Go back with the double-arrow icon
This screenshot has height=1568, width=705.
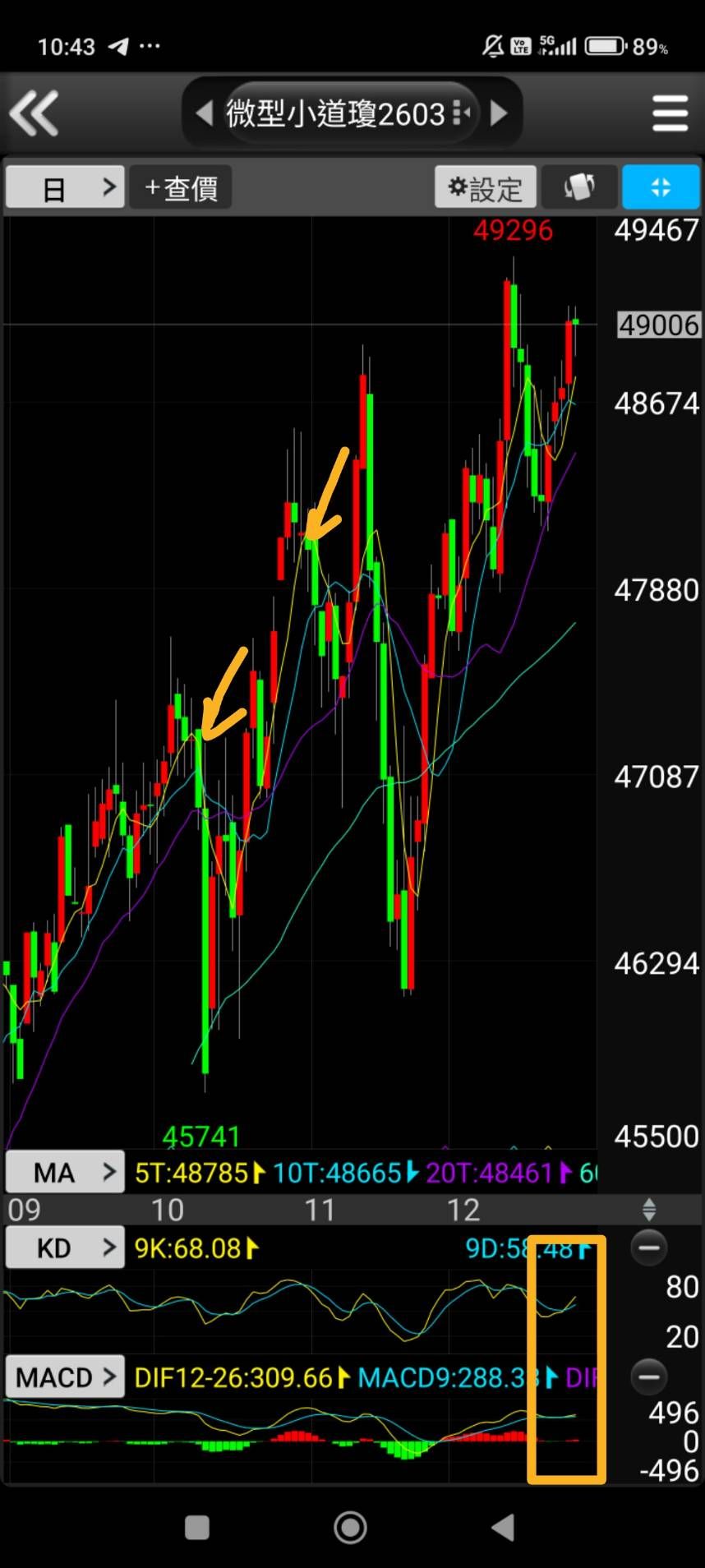(x=35, y=113)
